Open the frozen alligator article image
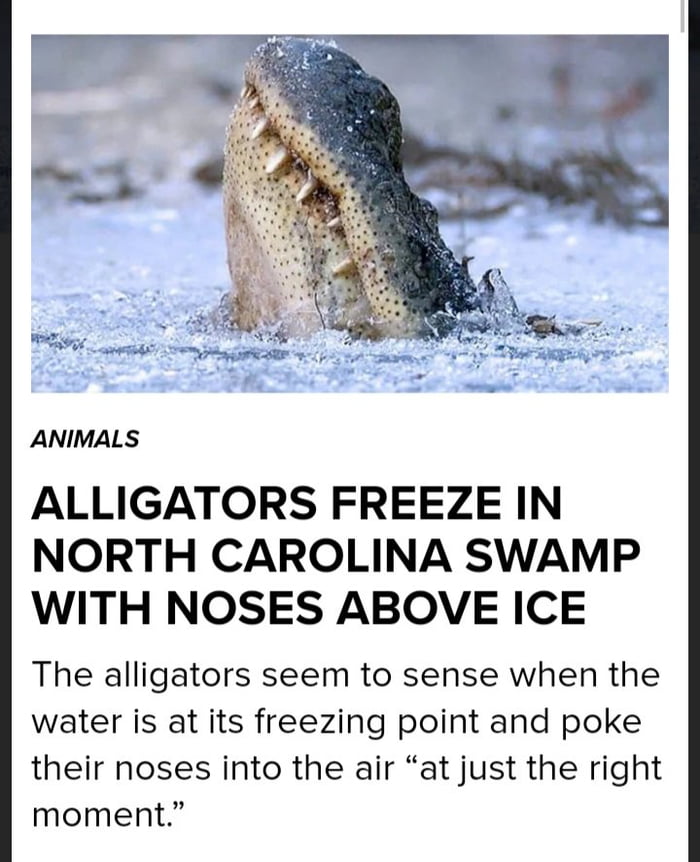This screenshot has width=700, height=862. [x=349, y=213]
